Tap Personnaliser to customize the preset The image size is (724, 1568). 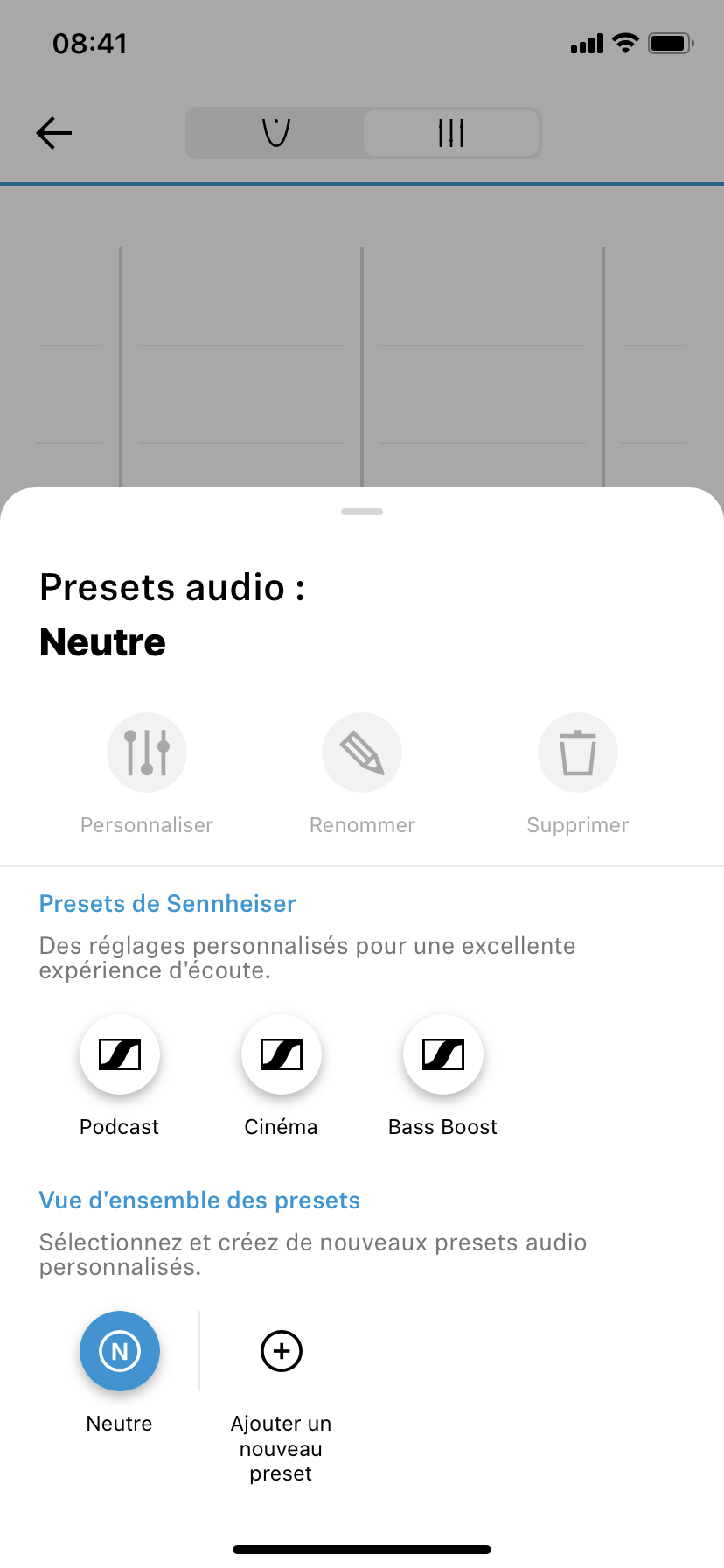[147, 752]
